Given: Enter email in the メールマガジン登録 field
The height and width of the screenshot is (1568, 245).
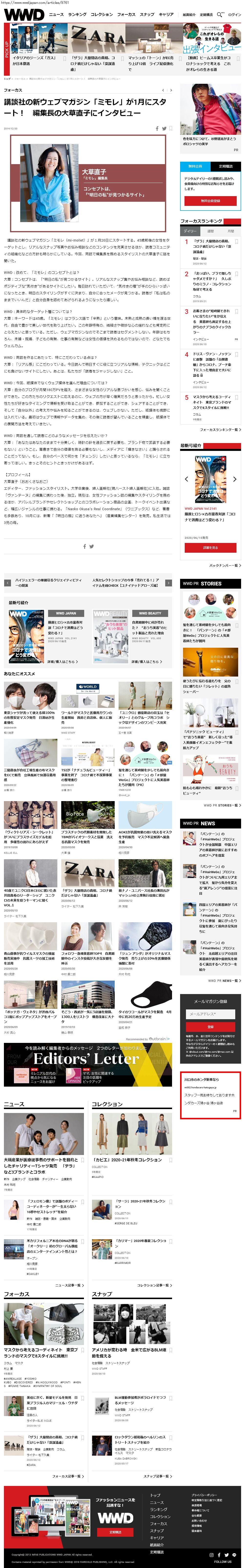Looking at the screenshot, I should point(210,1014).
